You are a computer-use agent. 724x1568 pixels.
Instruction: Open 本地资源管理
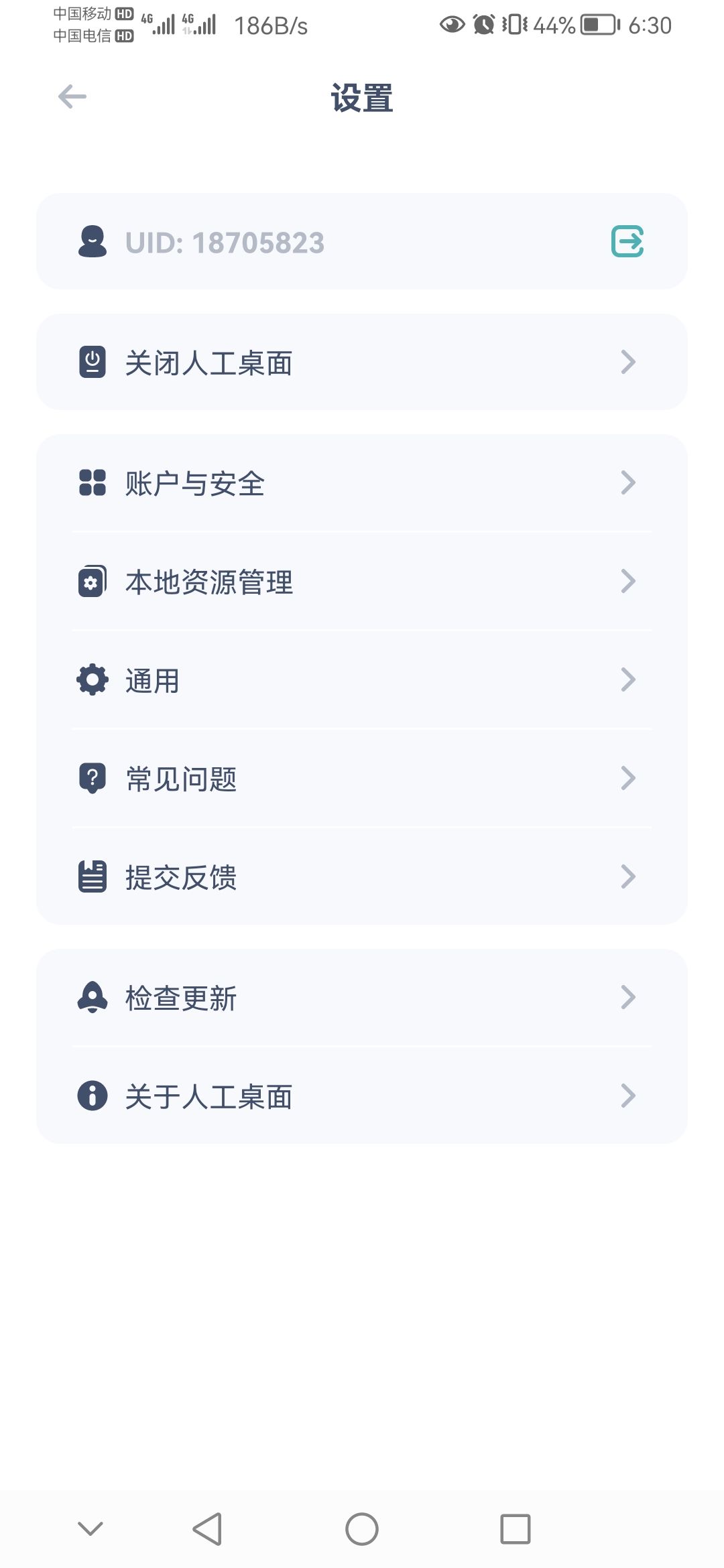pos(362,582)
